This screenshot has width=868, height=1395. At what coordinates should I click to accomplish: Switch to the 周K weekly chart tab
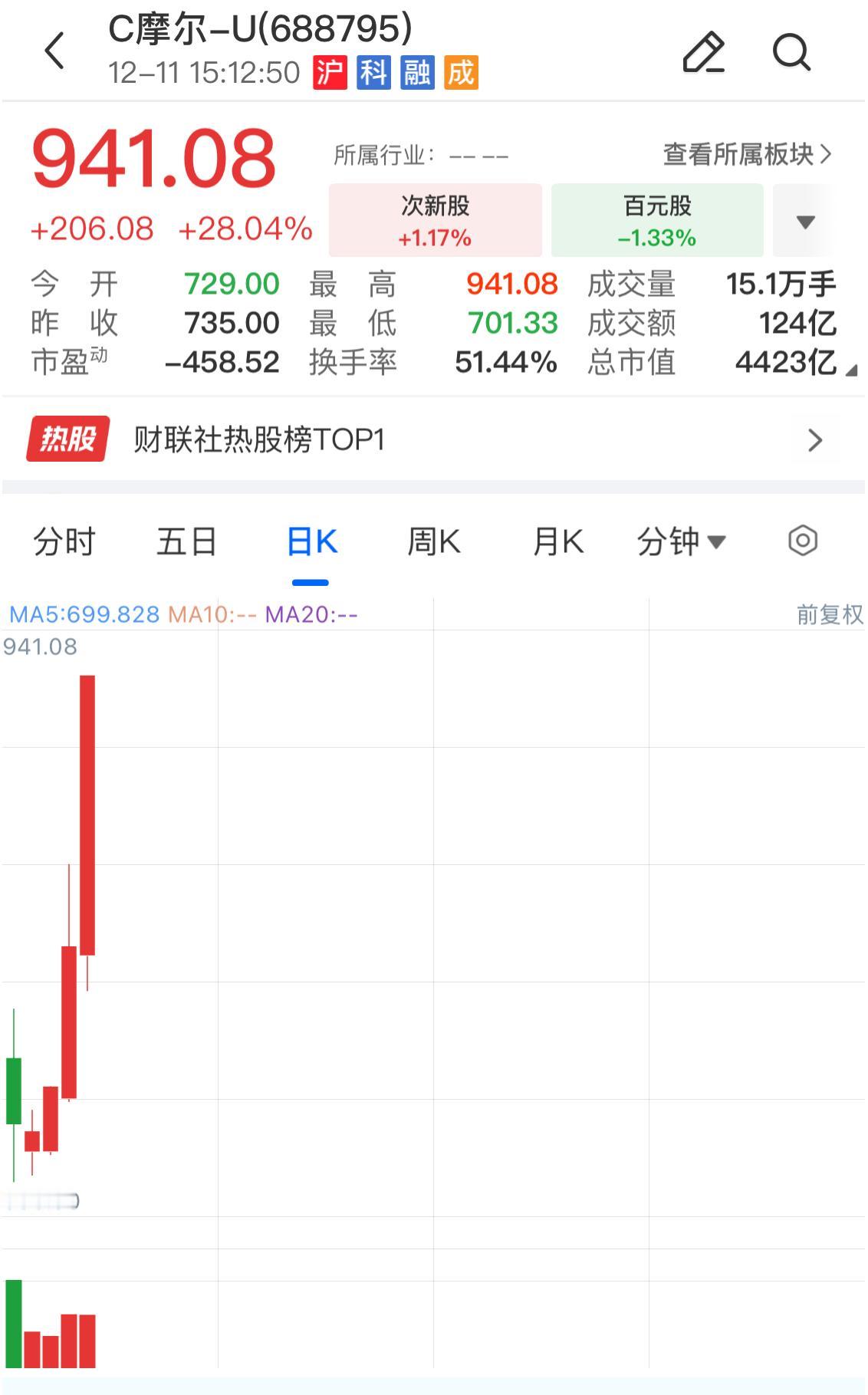pos(434,541)
